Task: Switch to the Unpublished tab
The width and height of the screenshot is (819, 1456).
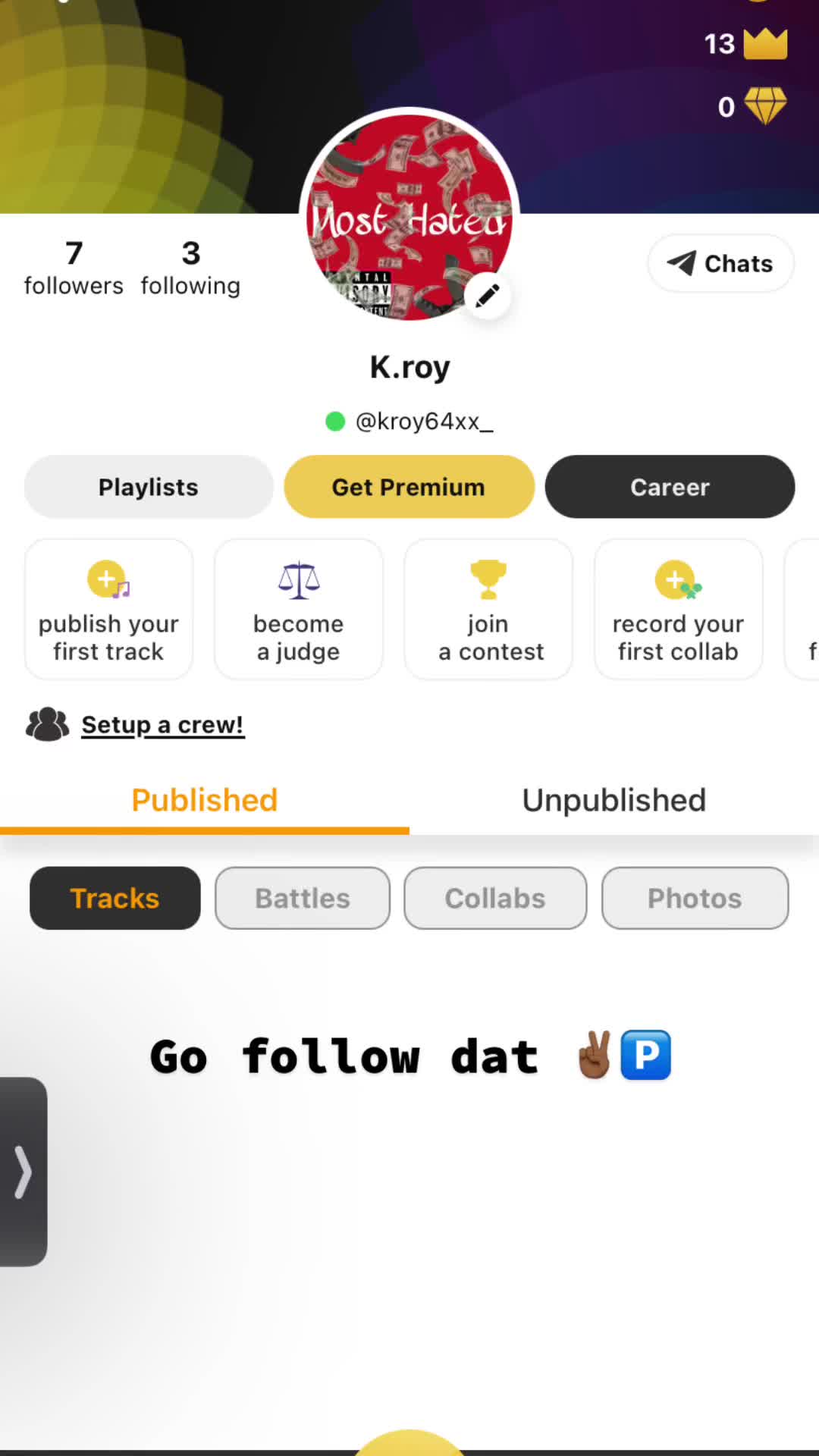Action: pos(614,800)
